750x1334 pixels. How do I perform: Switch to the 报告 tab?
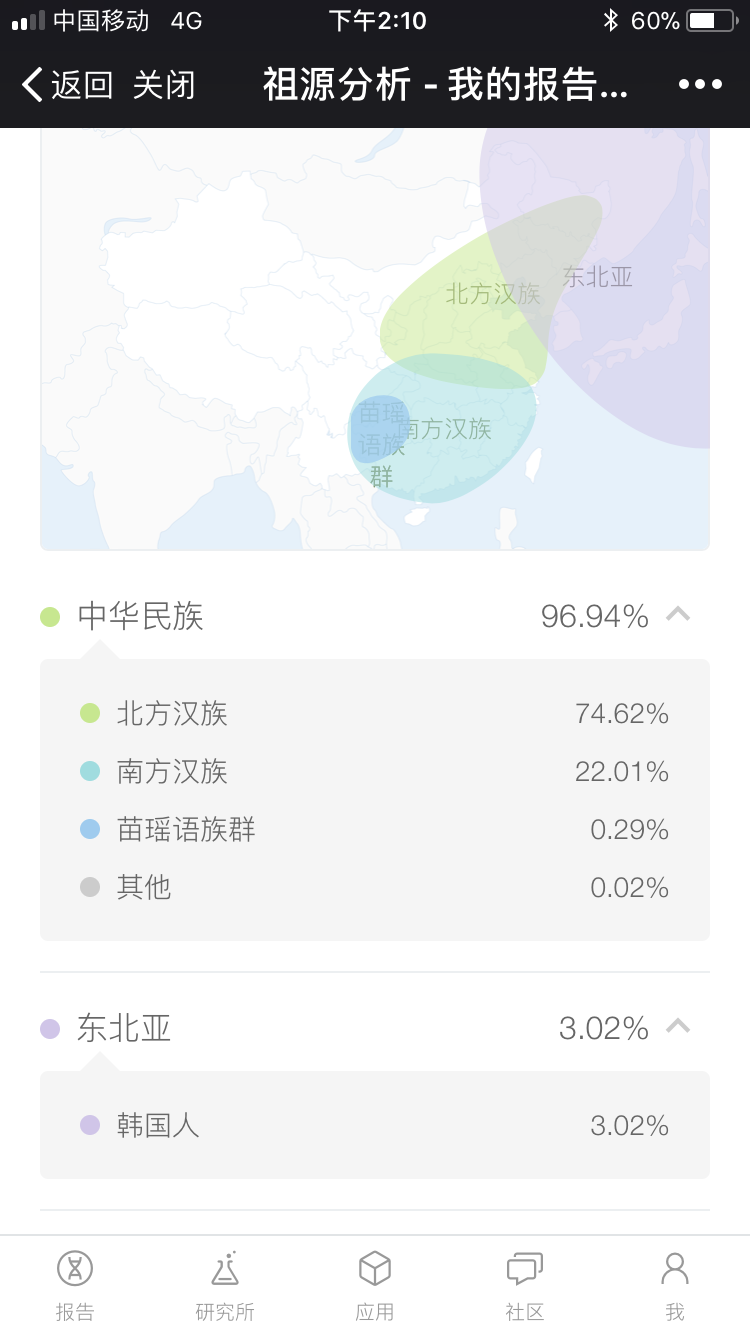pyautogui.click(x=75, y=1286)
